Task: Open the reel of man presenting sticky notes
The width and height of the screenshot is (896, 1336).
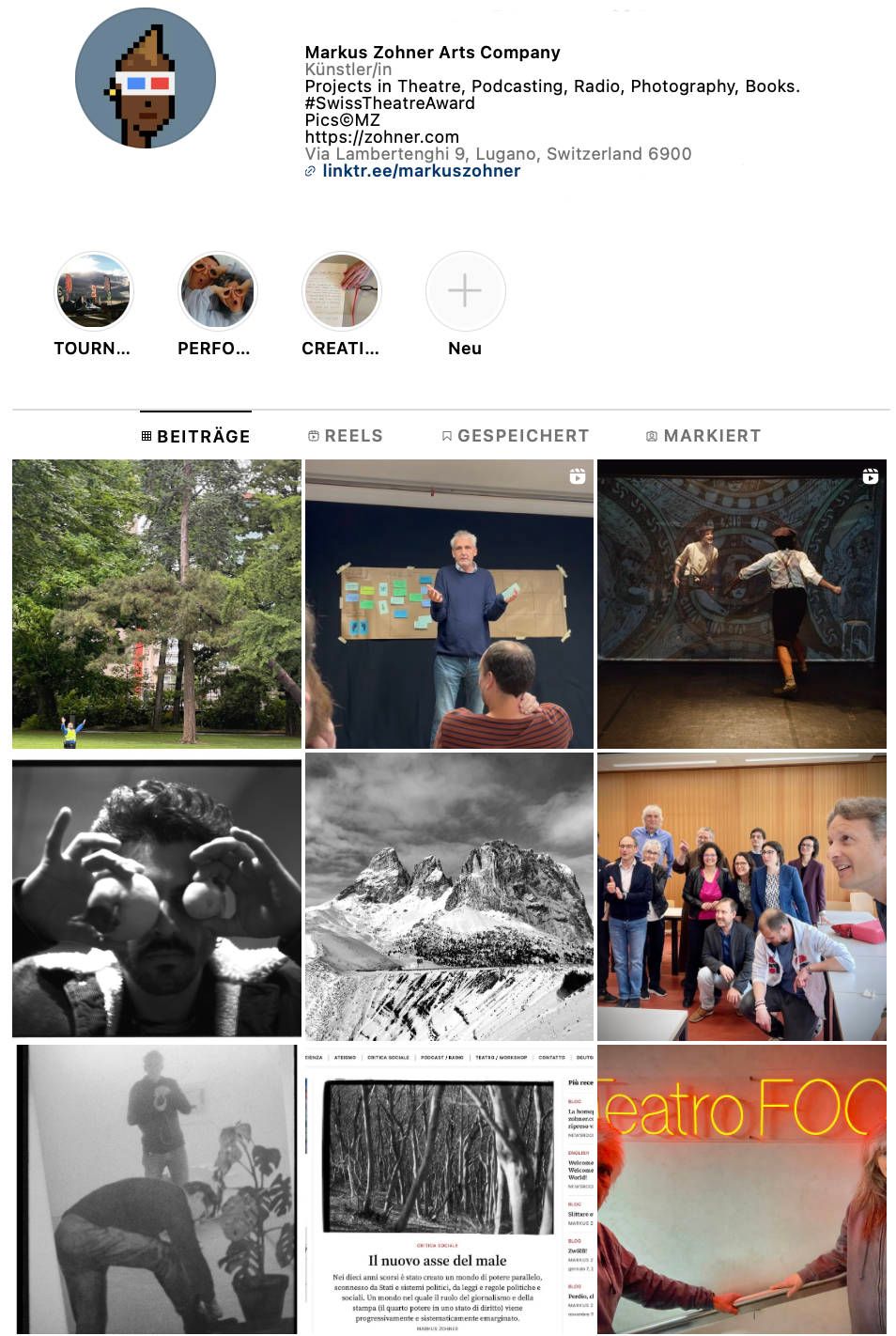Action: point(449,603)
